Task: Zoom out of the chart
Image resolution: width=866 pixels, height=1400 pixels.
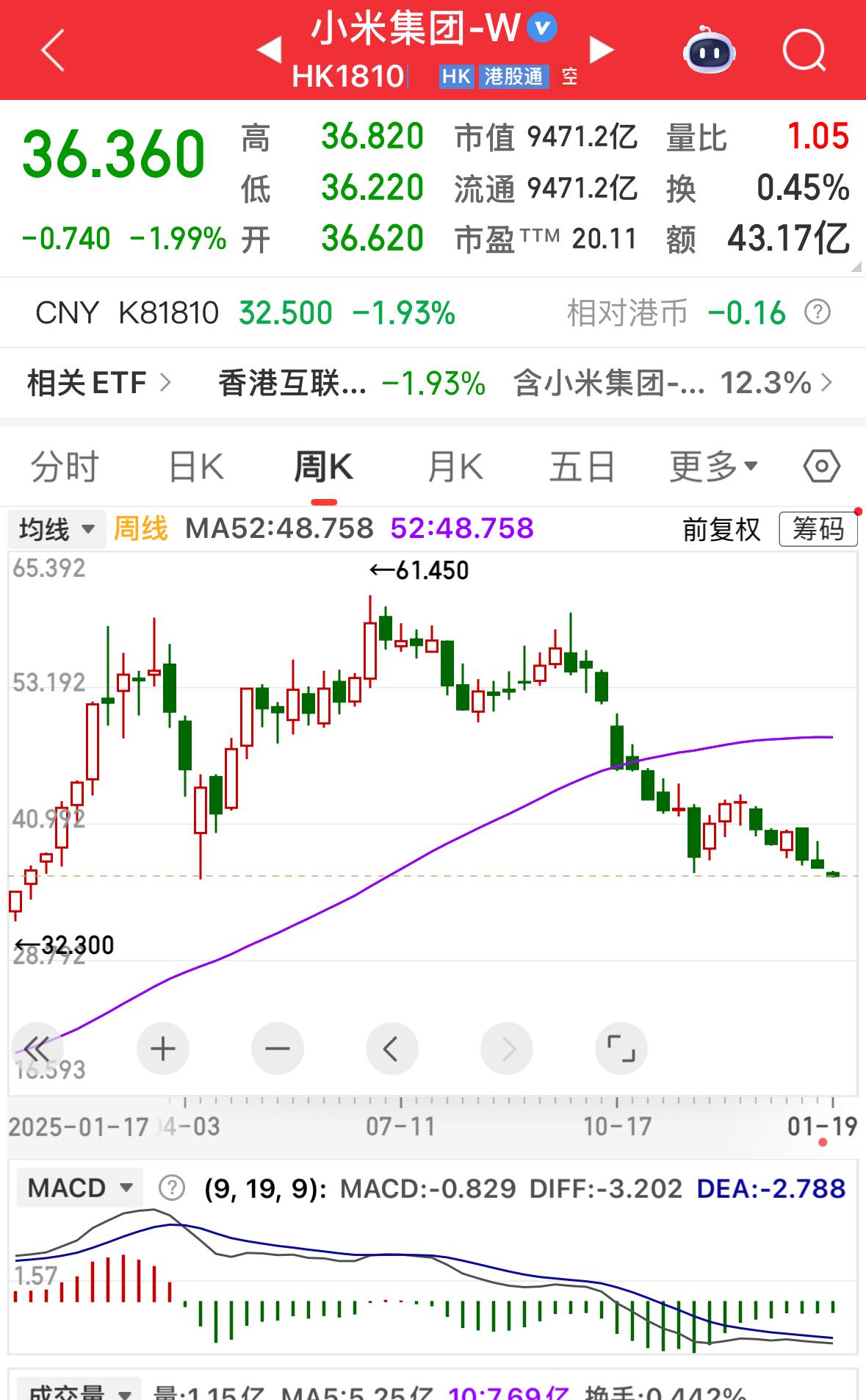Action: point(278,1049)
